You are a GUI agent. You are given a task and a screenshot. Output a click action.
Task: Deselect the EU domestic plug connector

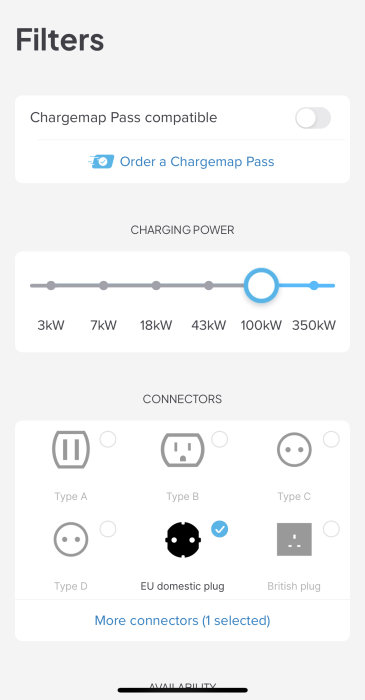click(182, 555)
